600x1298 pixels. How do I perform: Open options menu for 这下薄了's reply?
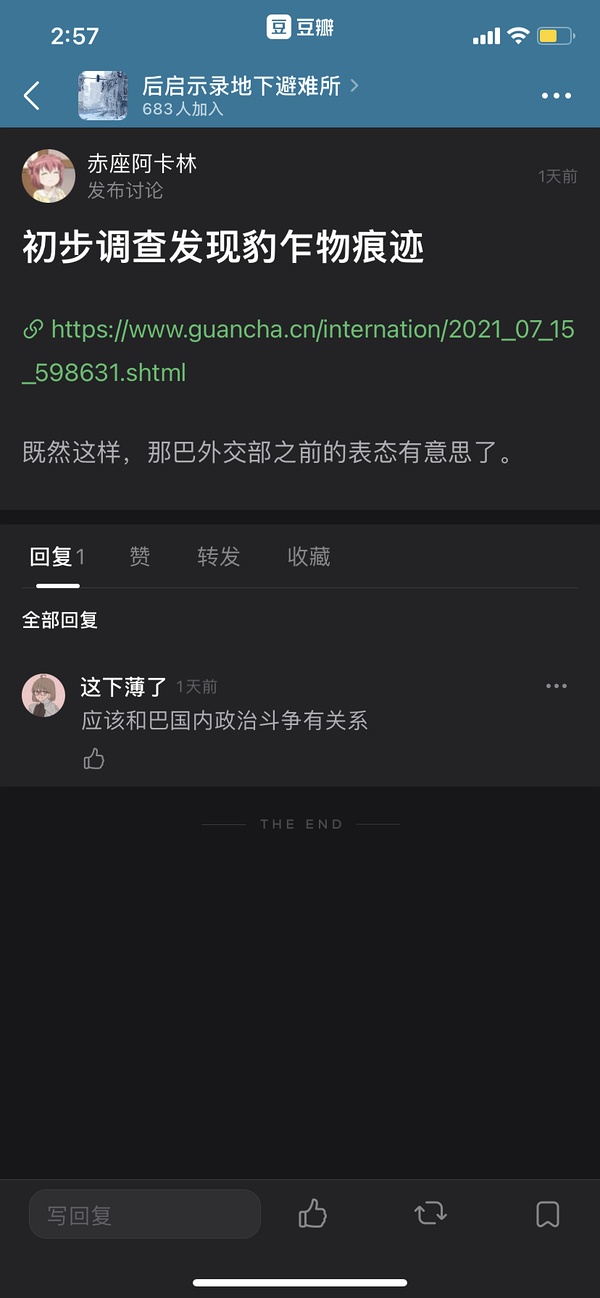(x=556, y=686)
